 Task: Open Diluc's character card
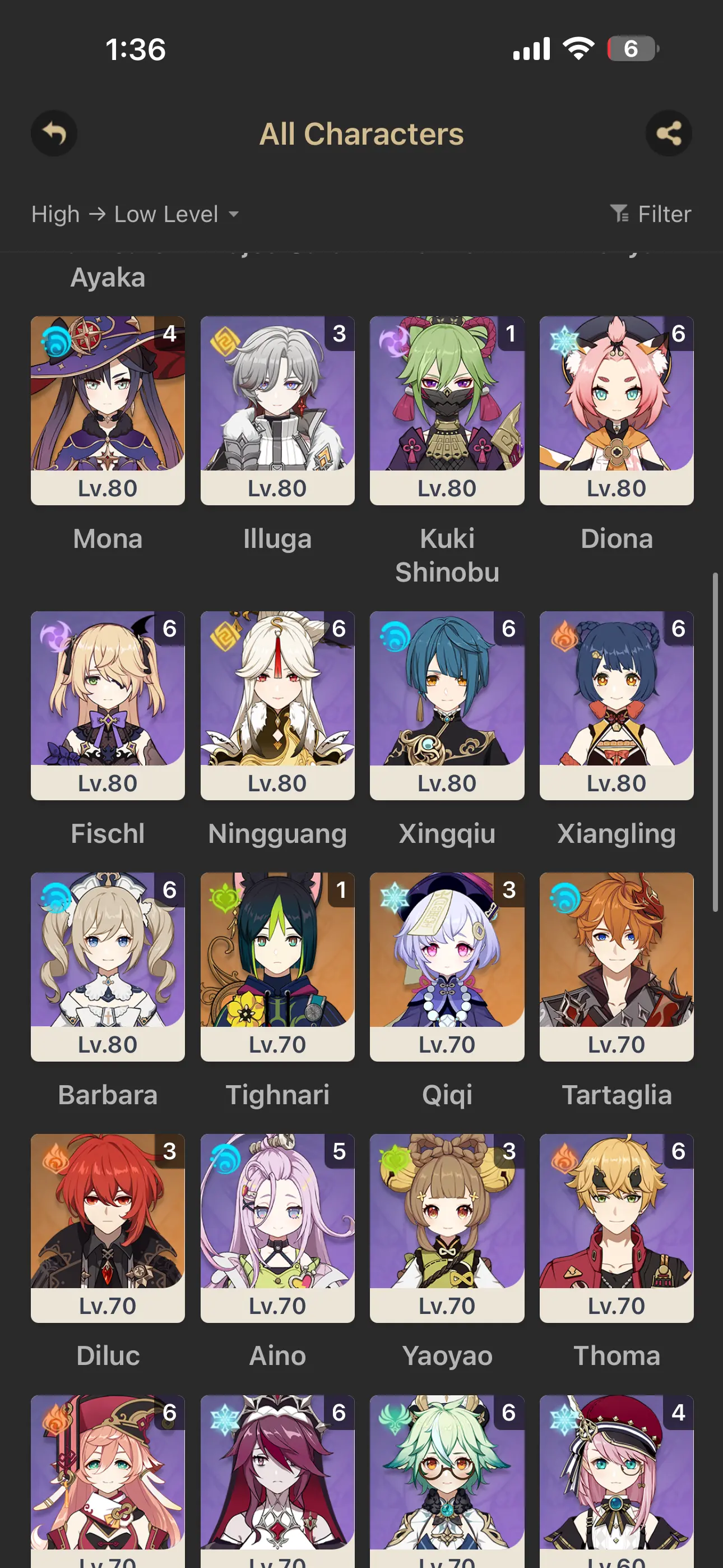pyautogui.click(x=108, y=1228)
